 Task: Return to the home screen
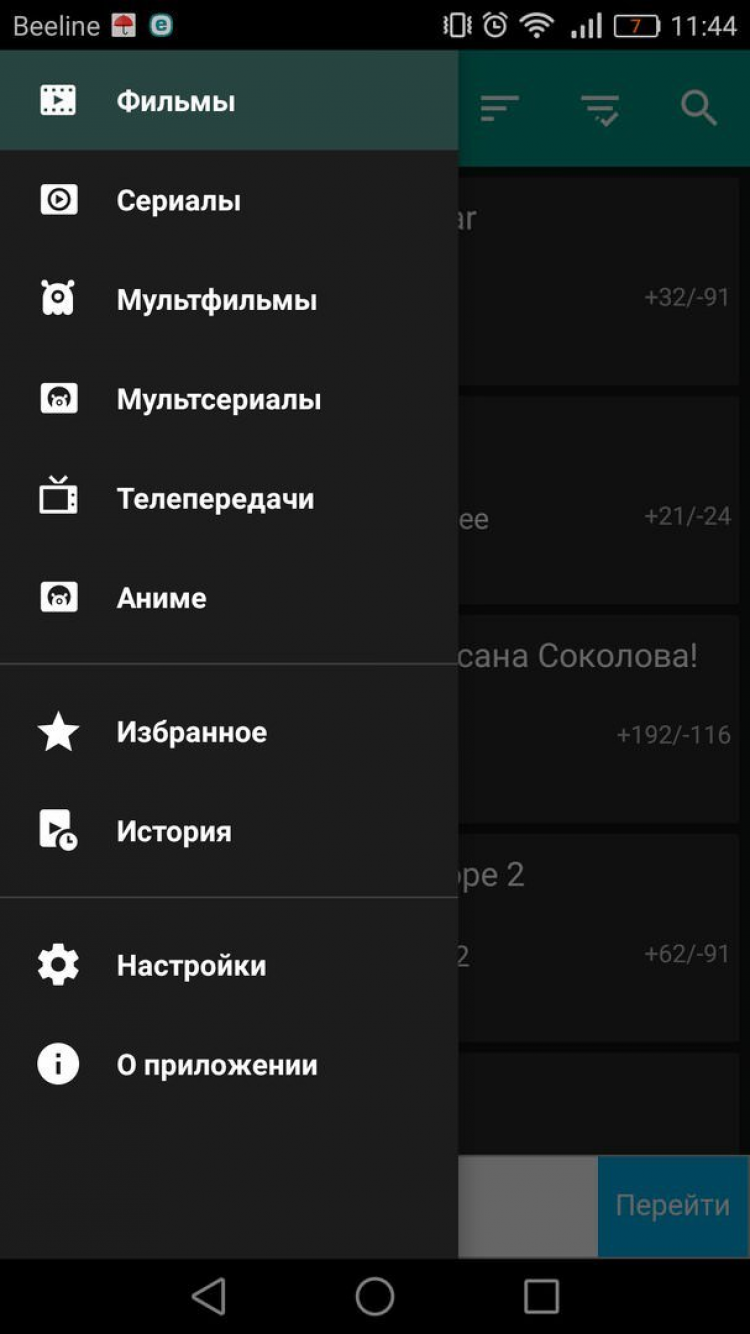coord(375,1297)
